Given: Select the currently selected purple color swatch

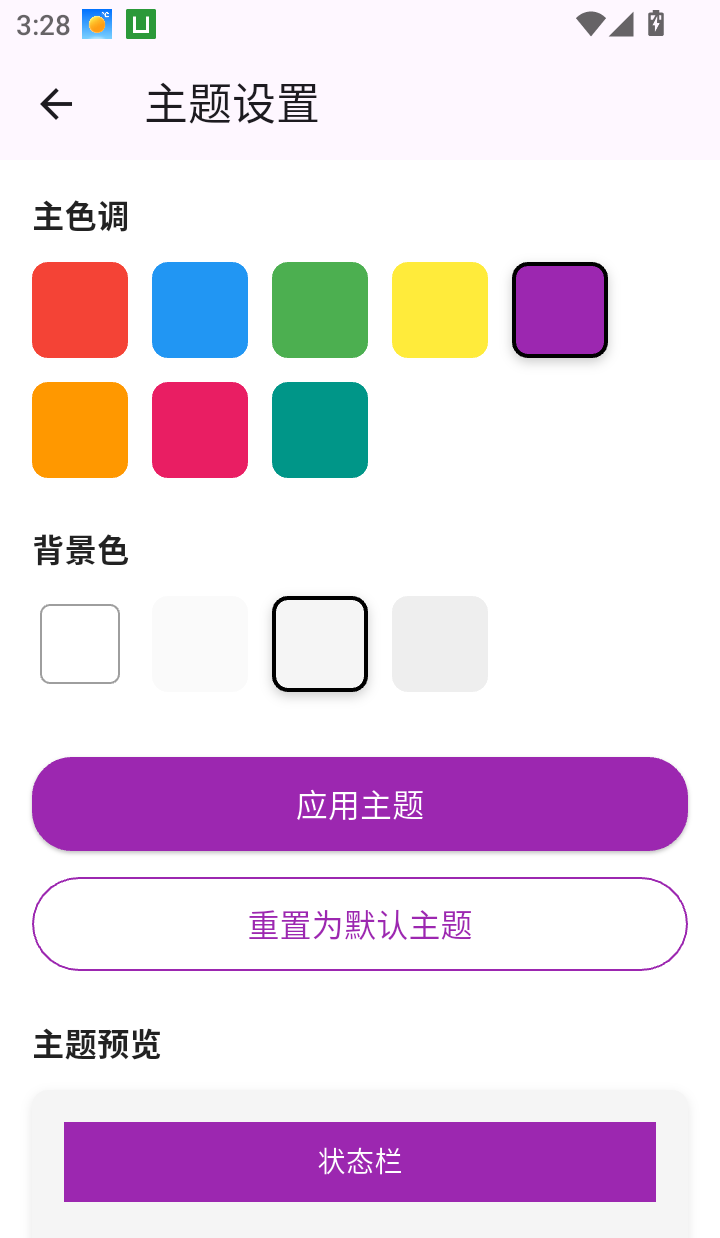Looking at the screenshot, I should tap(560, 310).
